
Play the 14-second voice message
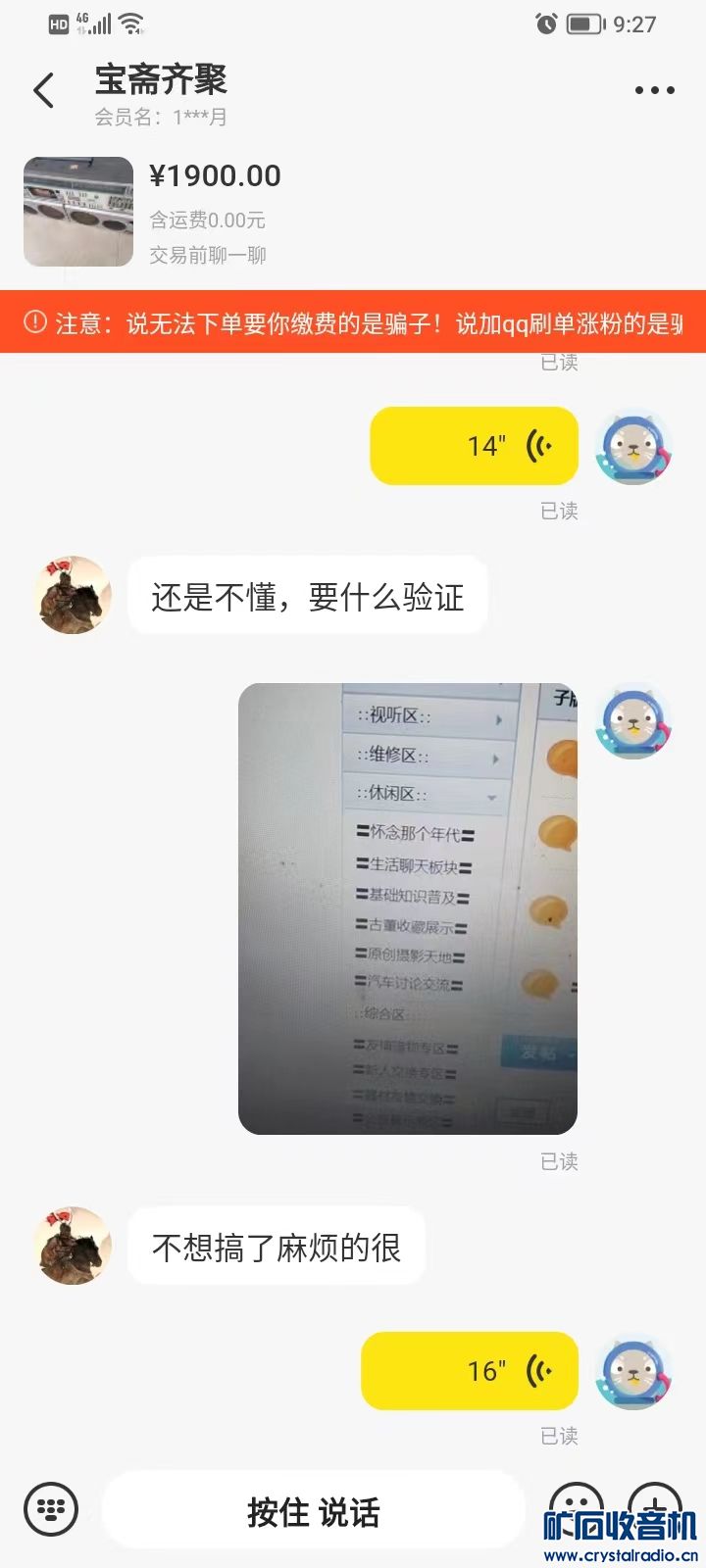tap(474, 446)
